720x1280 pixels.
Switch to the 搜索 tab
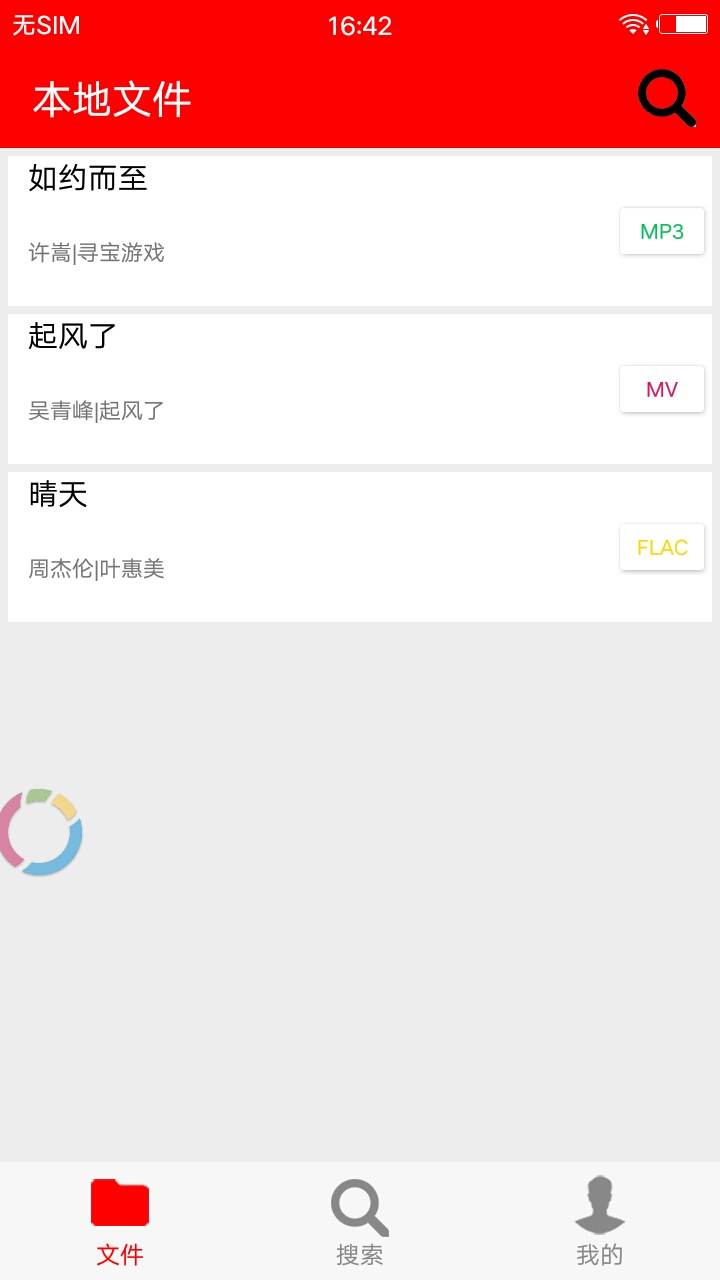(x=358, y=1222)
